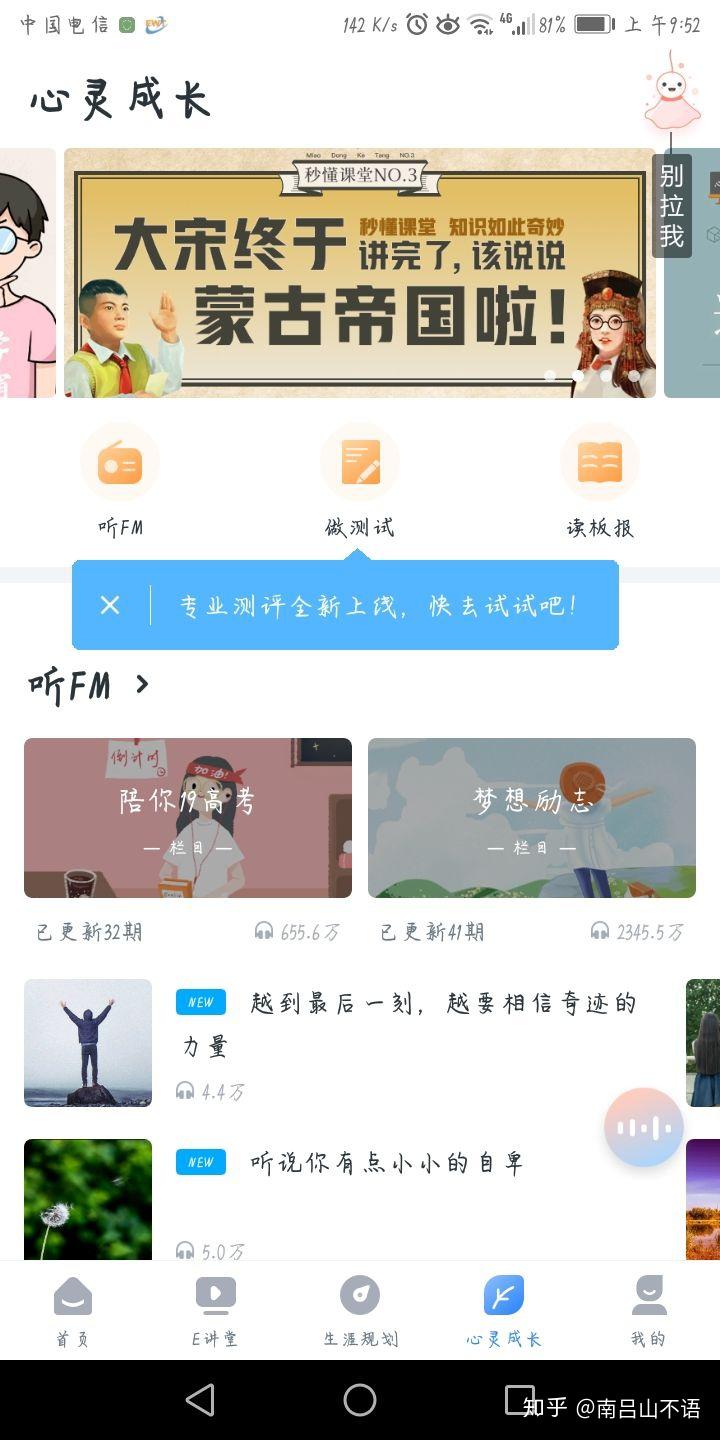Image resolution: width=720 pixels, height=1440 pixels.
Task: Play 听说你有点小小的自卑
Action: (386, 1163)
